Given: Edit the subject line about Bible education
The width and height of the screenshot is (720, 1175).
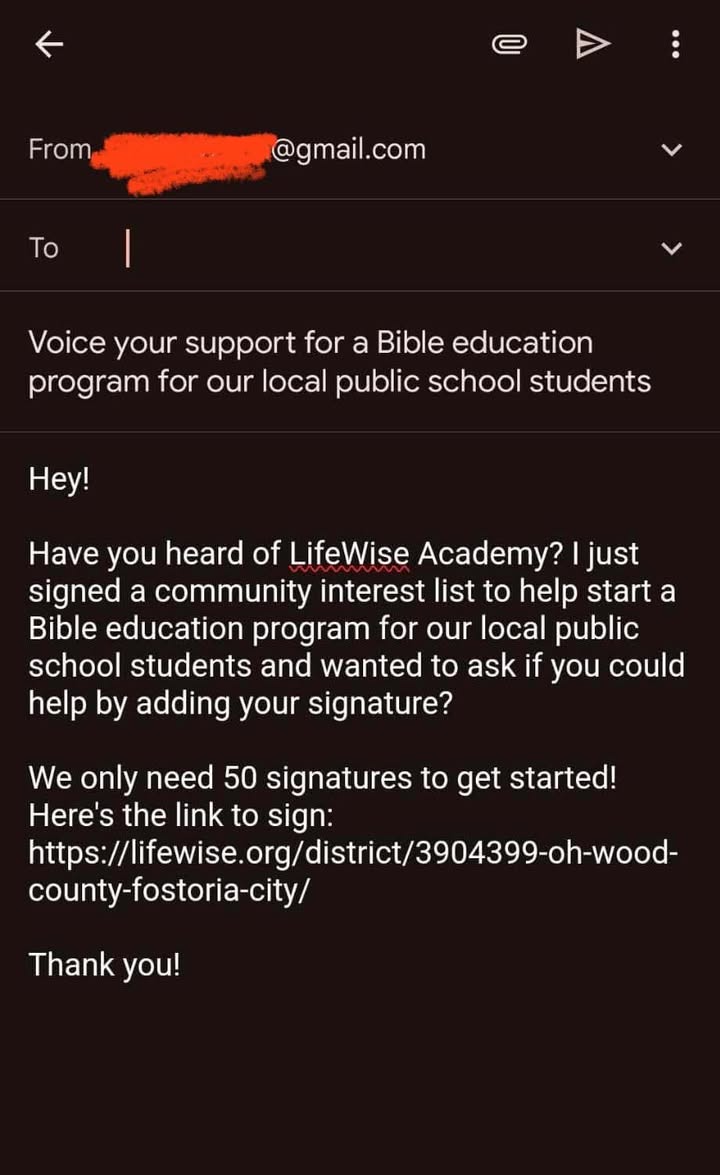Looking at the screenshot, I should pos(339,362).
